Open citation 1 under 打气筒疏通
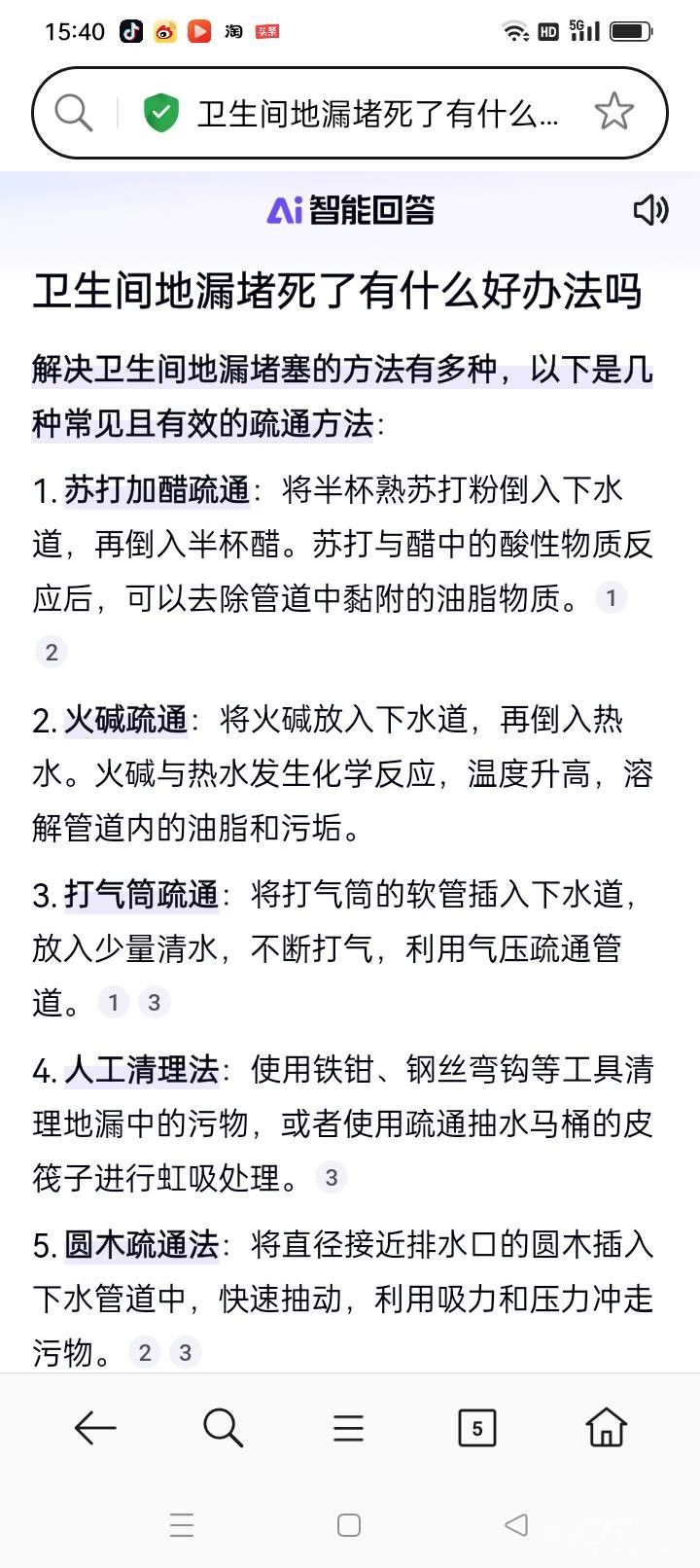700x1568 pixels. pyautogui.click(x=114, y=1002)
